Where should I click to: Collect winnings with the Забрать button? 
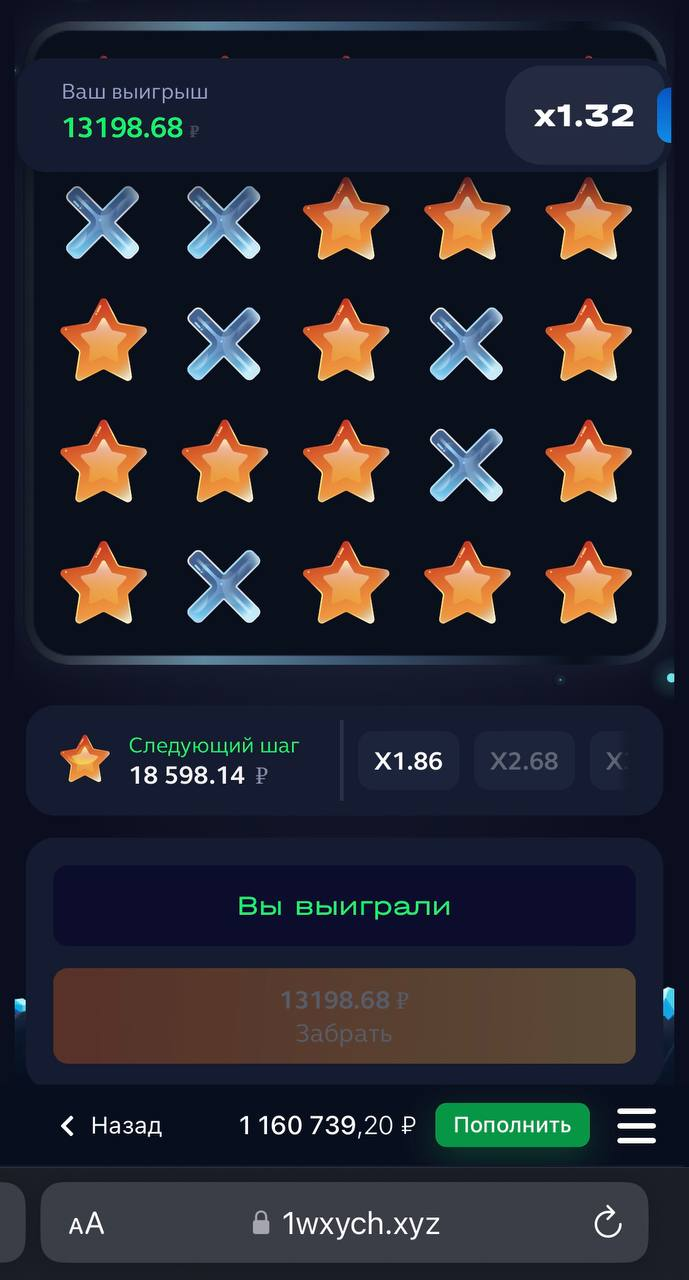[344, 1016]
